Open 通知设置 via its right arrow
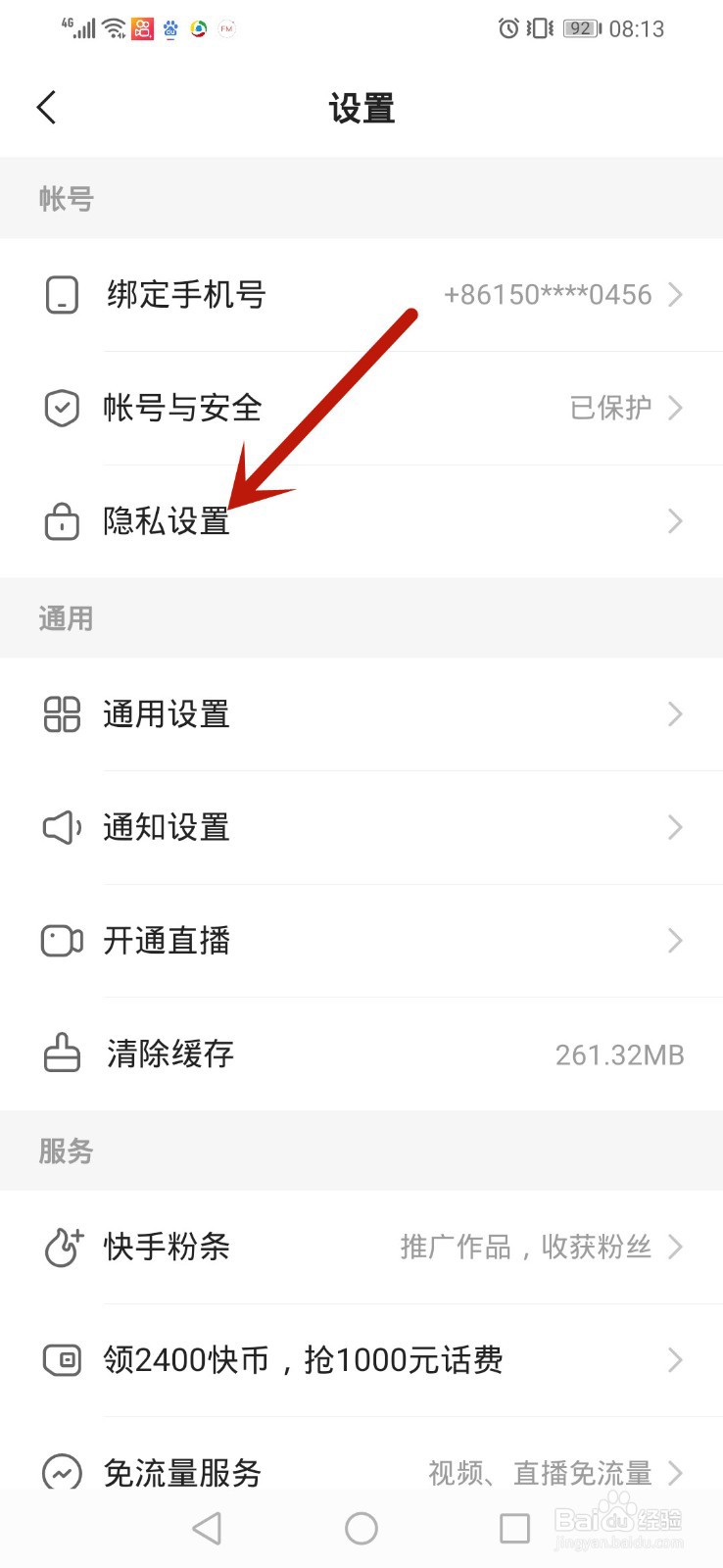Image resolution: width=723 pixels, height=1568 pixels. 674,828
